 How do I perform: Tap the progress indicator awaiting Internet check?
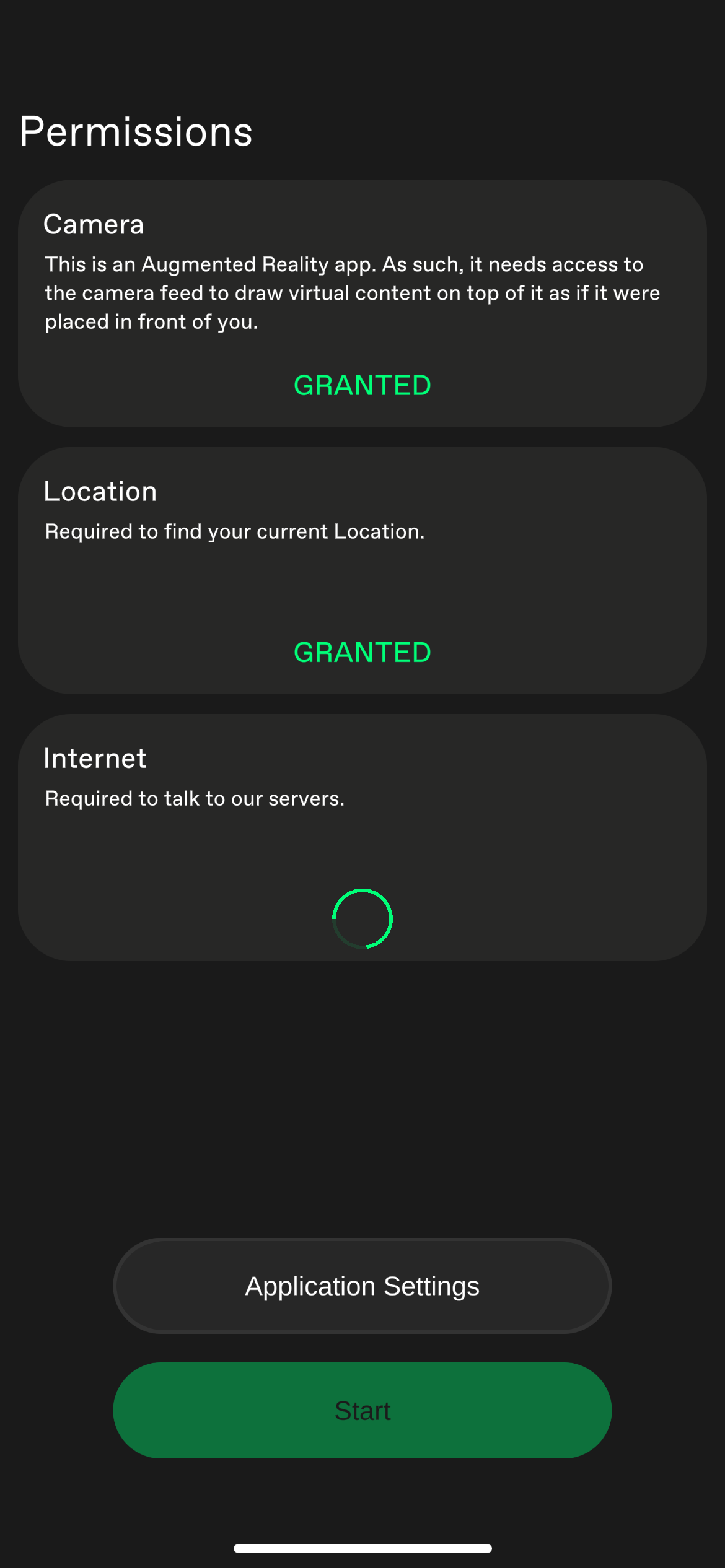[362, 918]
